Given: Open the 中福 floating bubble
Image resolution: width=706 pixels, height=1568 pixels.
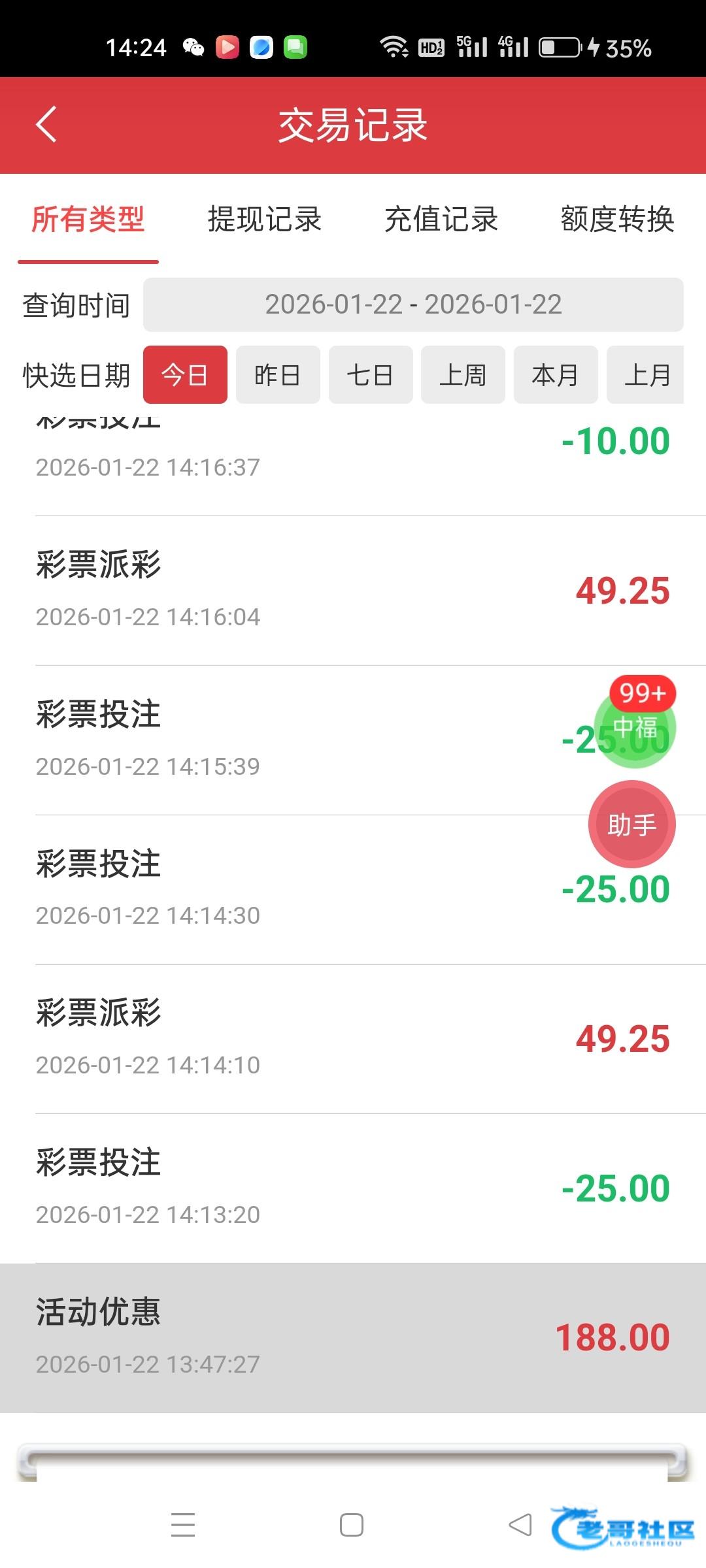Looking at the screenshot, I should 635,727.
